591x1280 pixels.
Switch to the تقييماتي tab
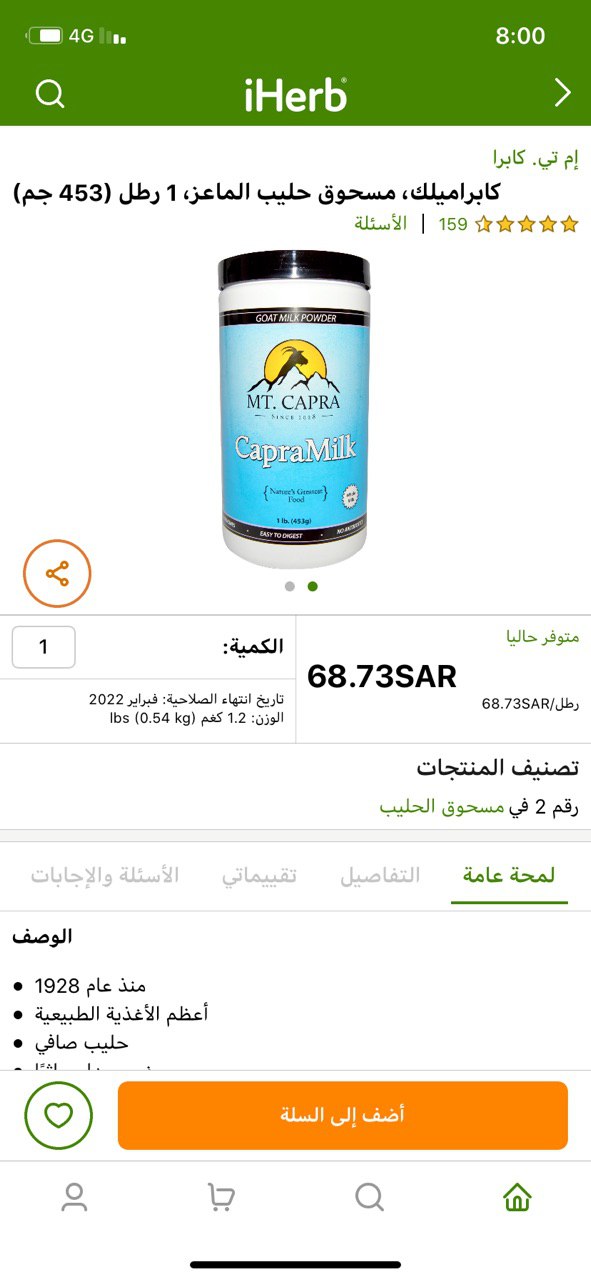coord(259,876)
